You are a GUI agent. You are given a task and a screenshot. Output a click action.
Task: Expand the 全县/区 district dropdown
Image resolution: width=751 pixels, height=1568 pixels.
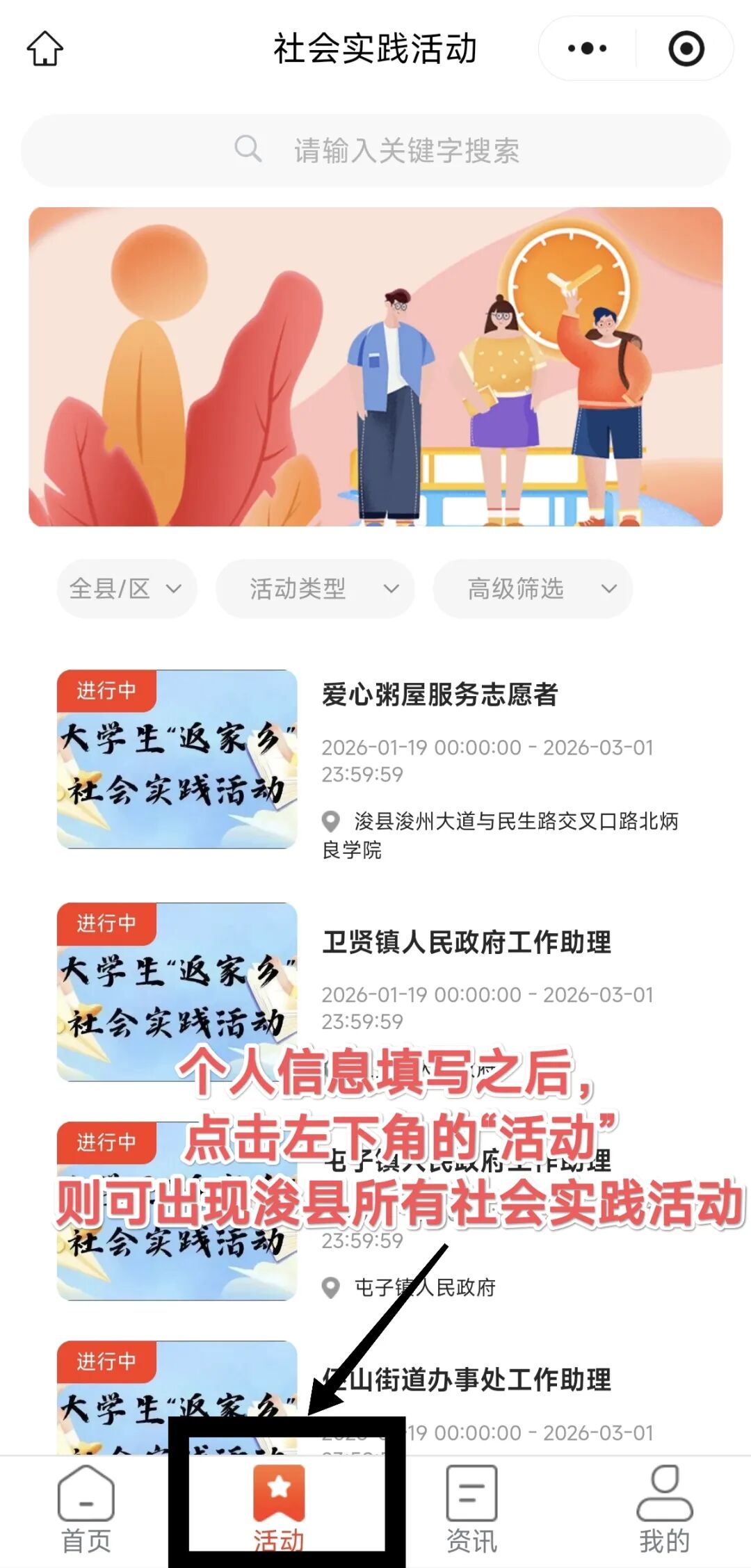click(127, 589)
